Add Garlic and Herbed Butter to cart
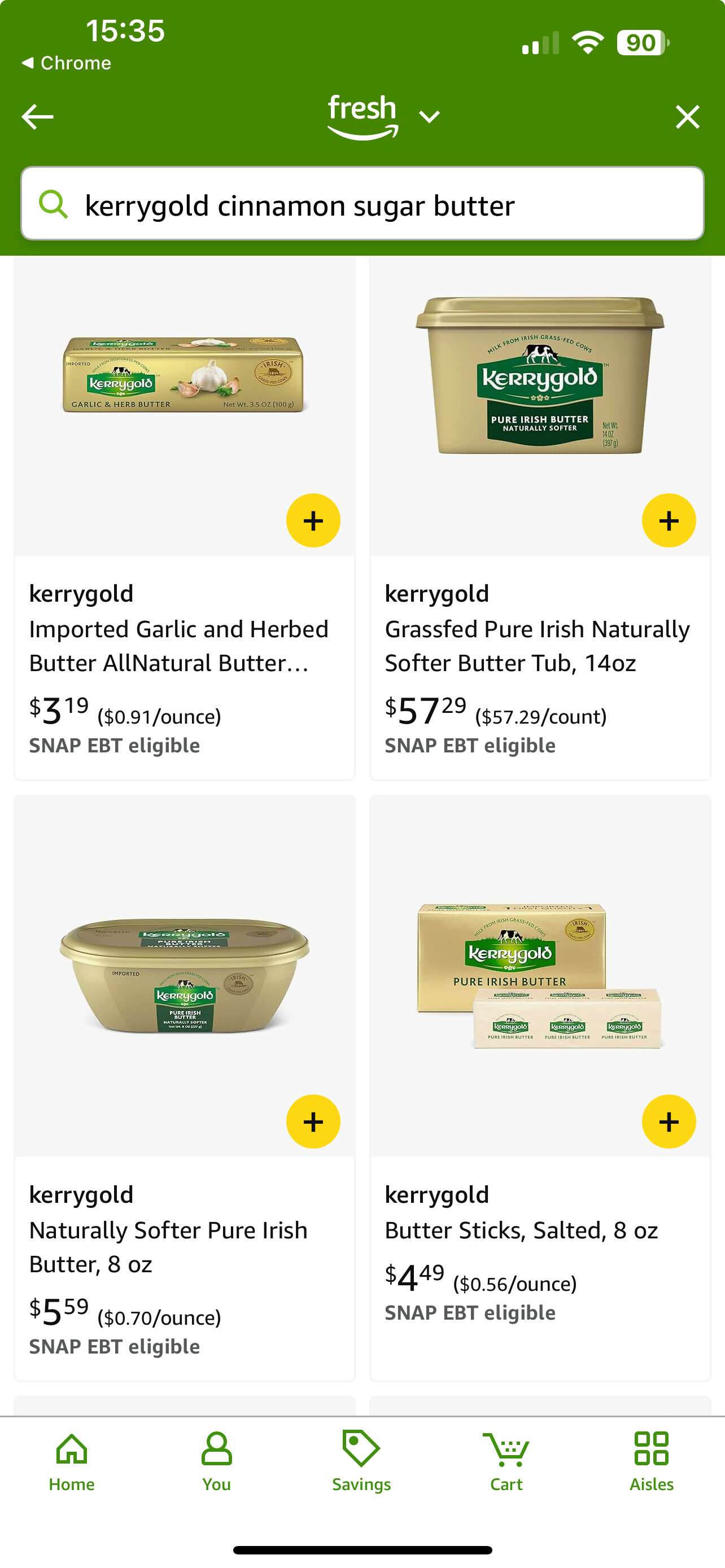This screenshot has height=1568, width=725. 313,520
